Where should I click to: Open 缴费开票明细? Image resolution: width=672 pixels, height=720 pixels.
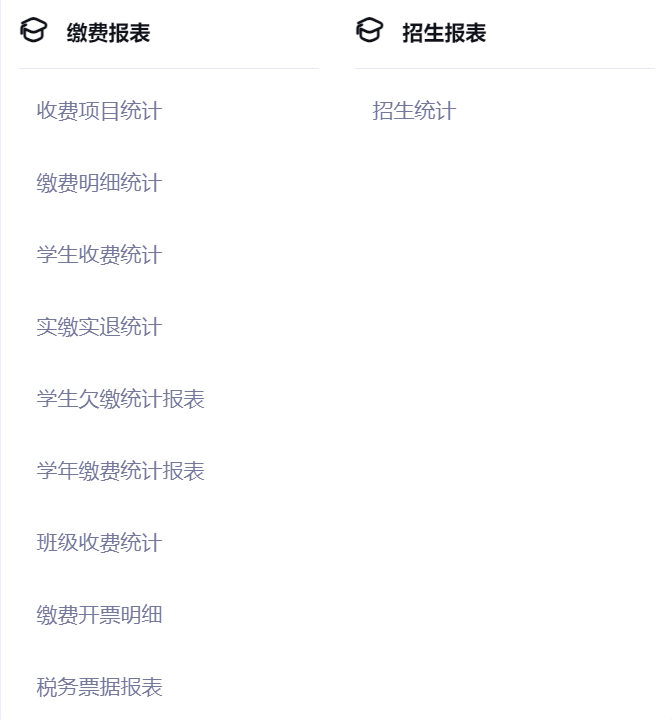coord(99,615)
